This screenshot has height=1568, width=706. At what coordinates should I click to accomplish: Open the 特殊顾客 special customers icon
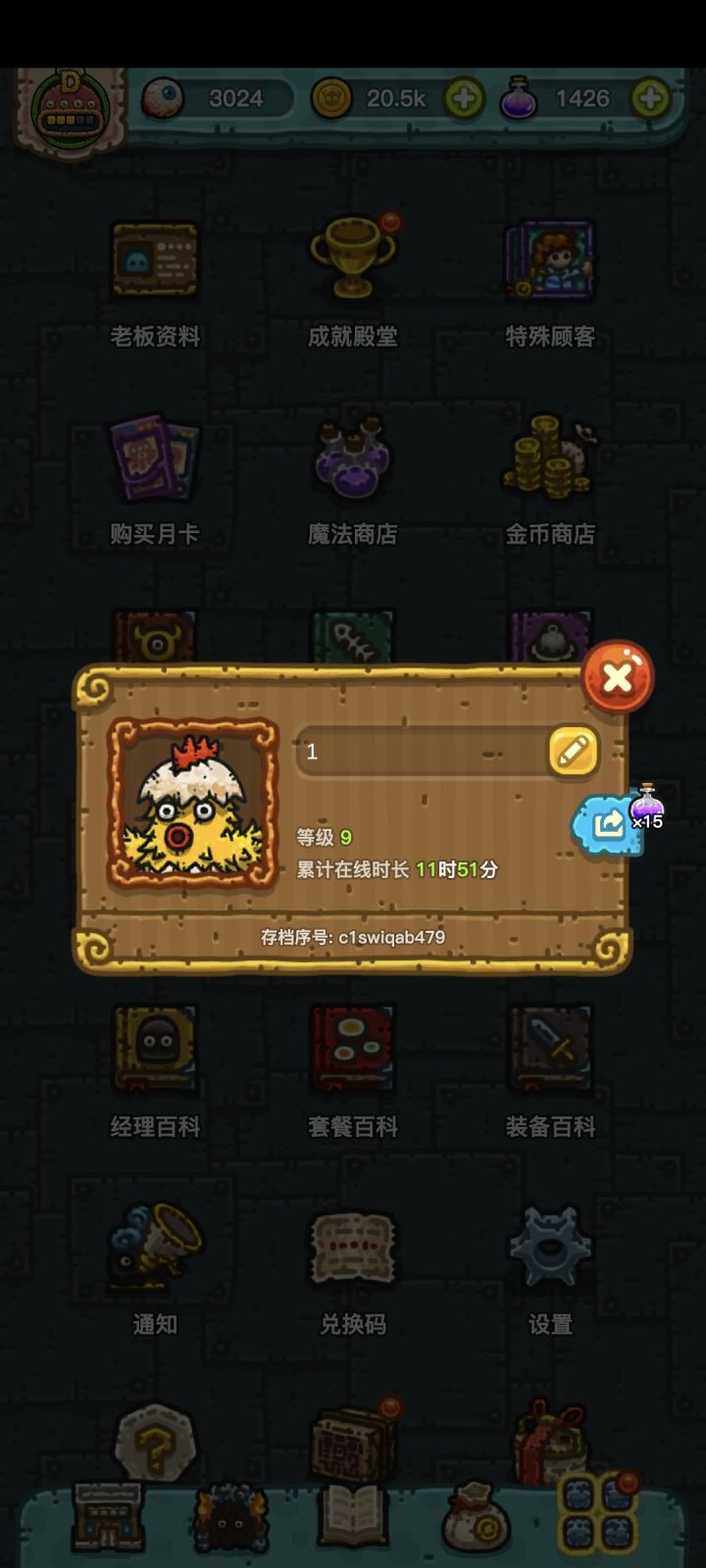click(549, 260)
